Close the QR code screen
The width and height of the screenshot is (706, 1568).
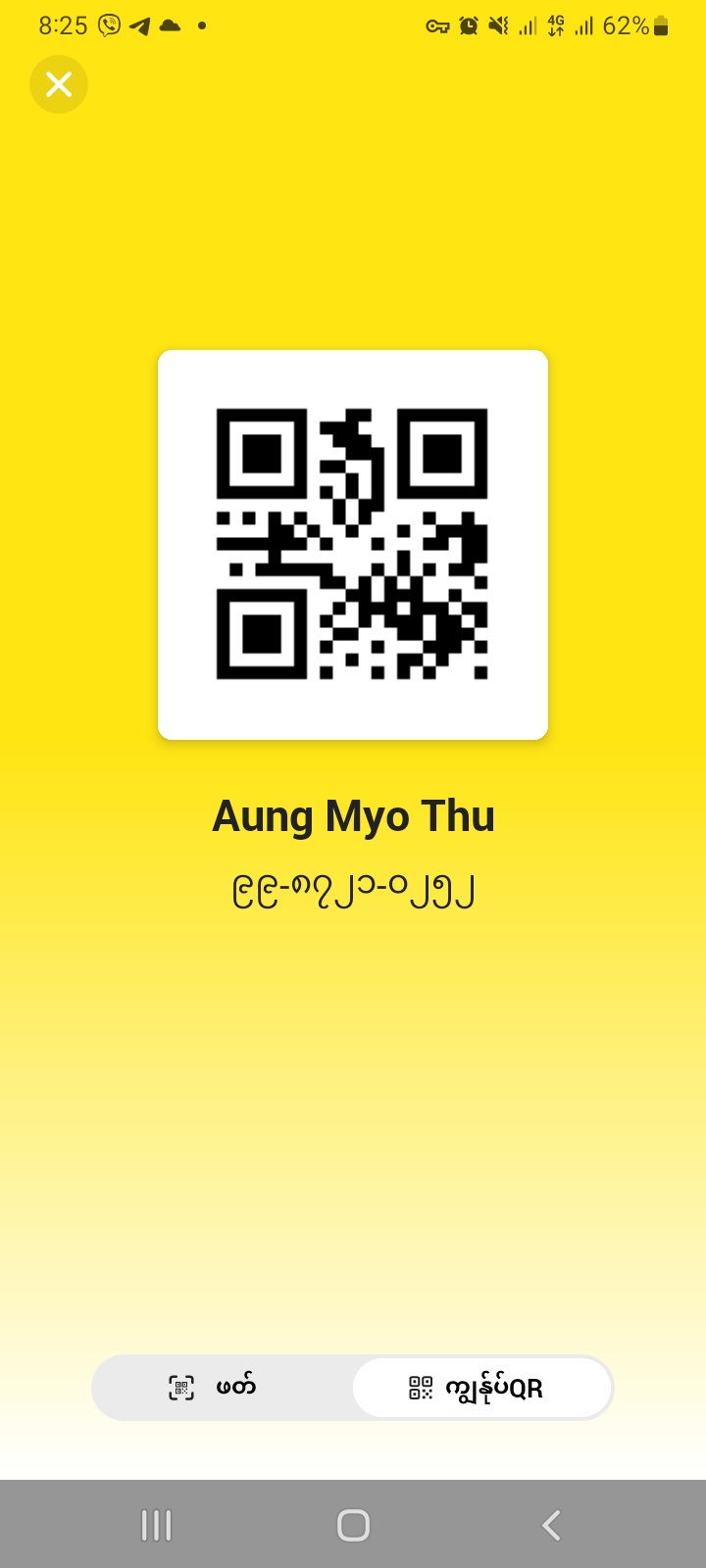(x=59, y=85)
